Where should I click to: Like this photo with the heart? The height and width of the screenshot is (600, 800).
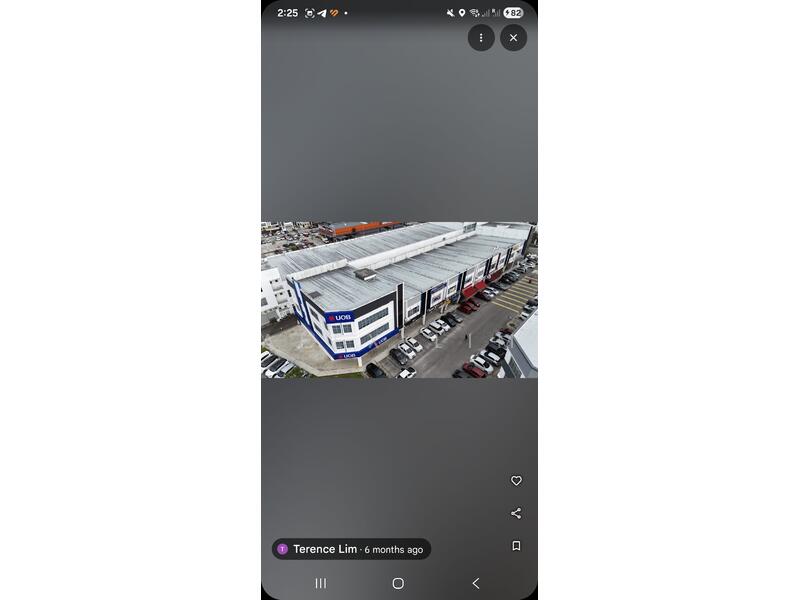(x=516, y=481)
